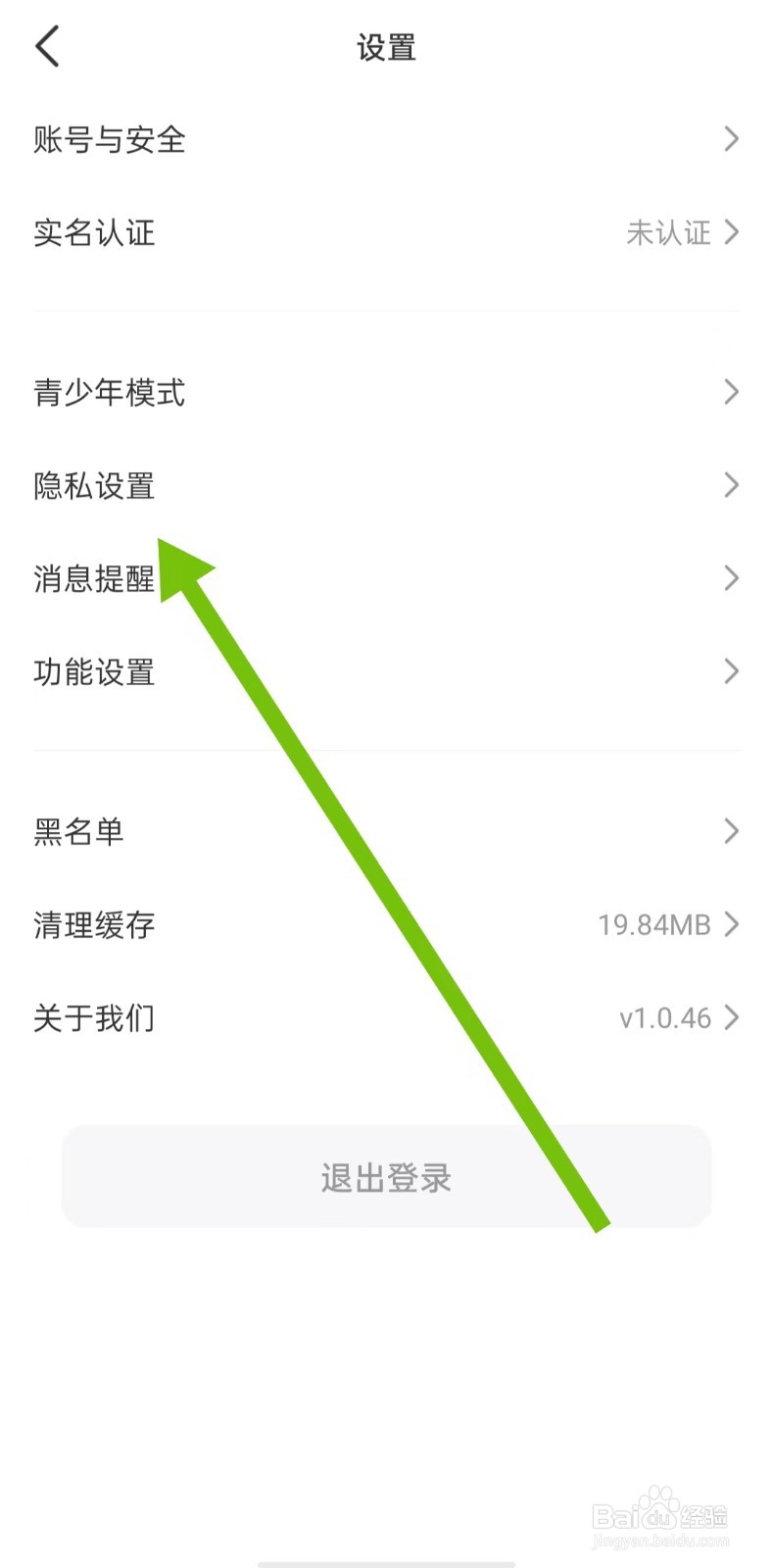
Task: Tap the chevron on the 黑名单 row
Action: point(730,831)
